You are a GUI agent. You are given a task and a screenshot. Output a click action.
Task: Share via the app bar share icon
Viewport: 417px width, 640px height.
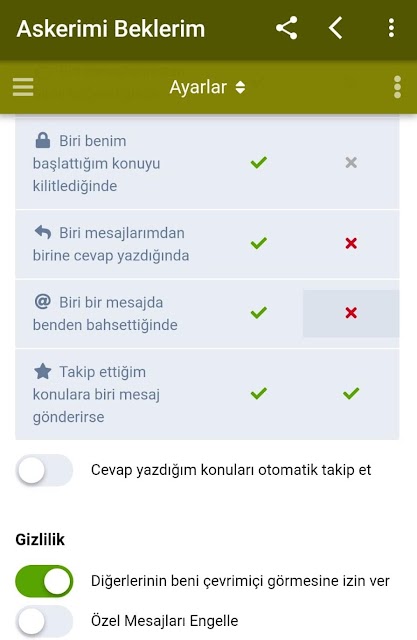click(x=286, y=28)
